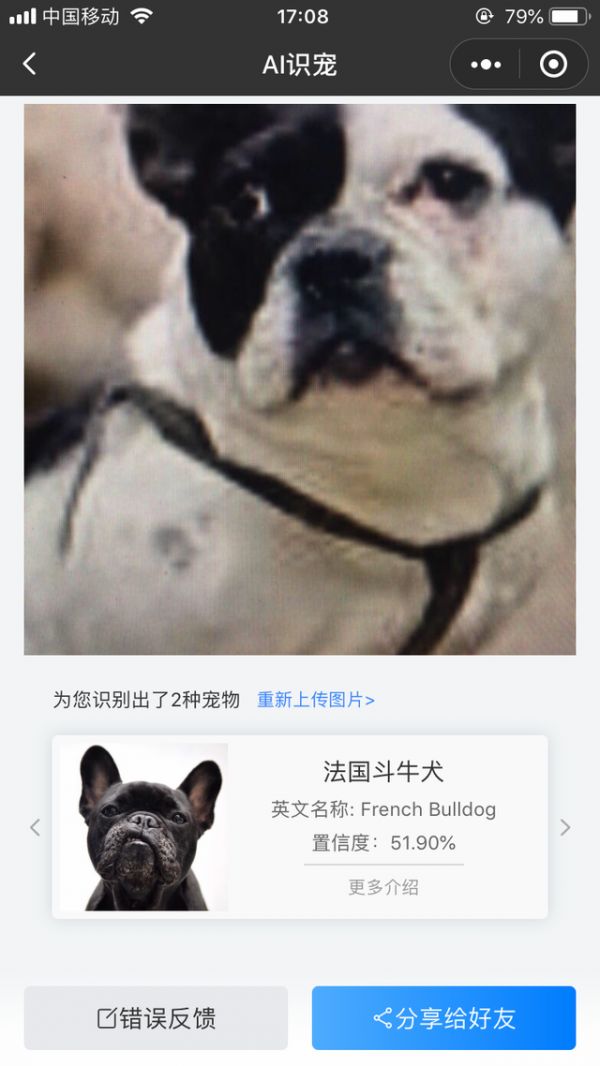This screenshot has height=1066, width=600.
Task: Tap the 错误反馈 button
Action: [156, 1018]
